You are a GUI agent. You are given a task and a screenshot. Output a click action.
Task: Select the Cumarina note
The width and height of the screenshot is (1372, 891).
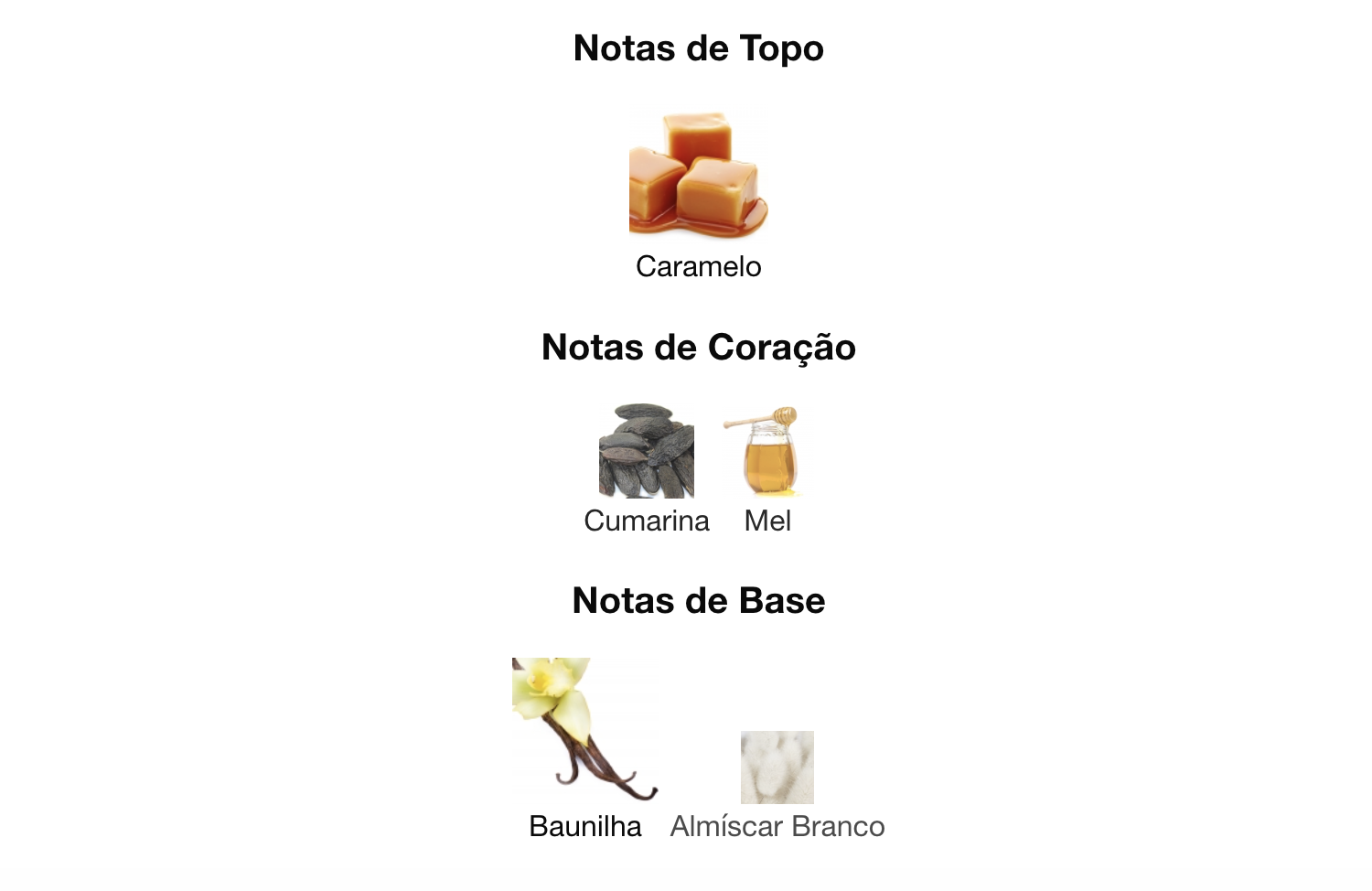(647, 468)
